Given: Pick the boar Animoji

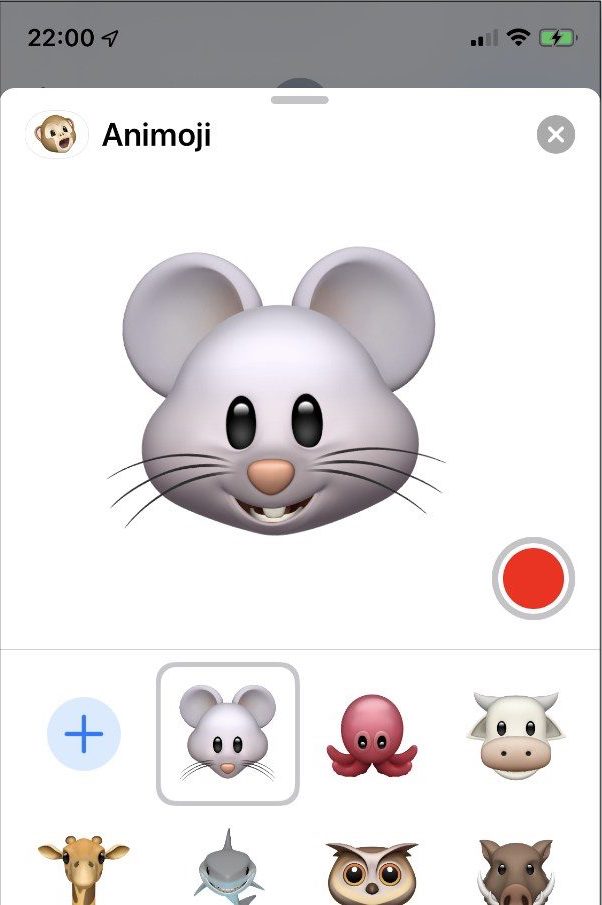Looking at the screenshot, I should click(x=515, y=868).
